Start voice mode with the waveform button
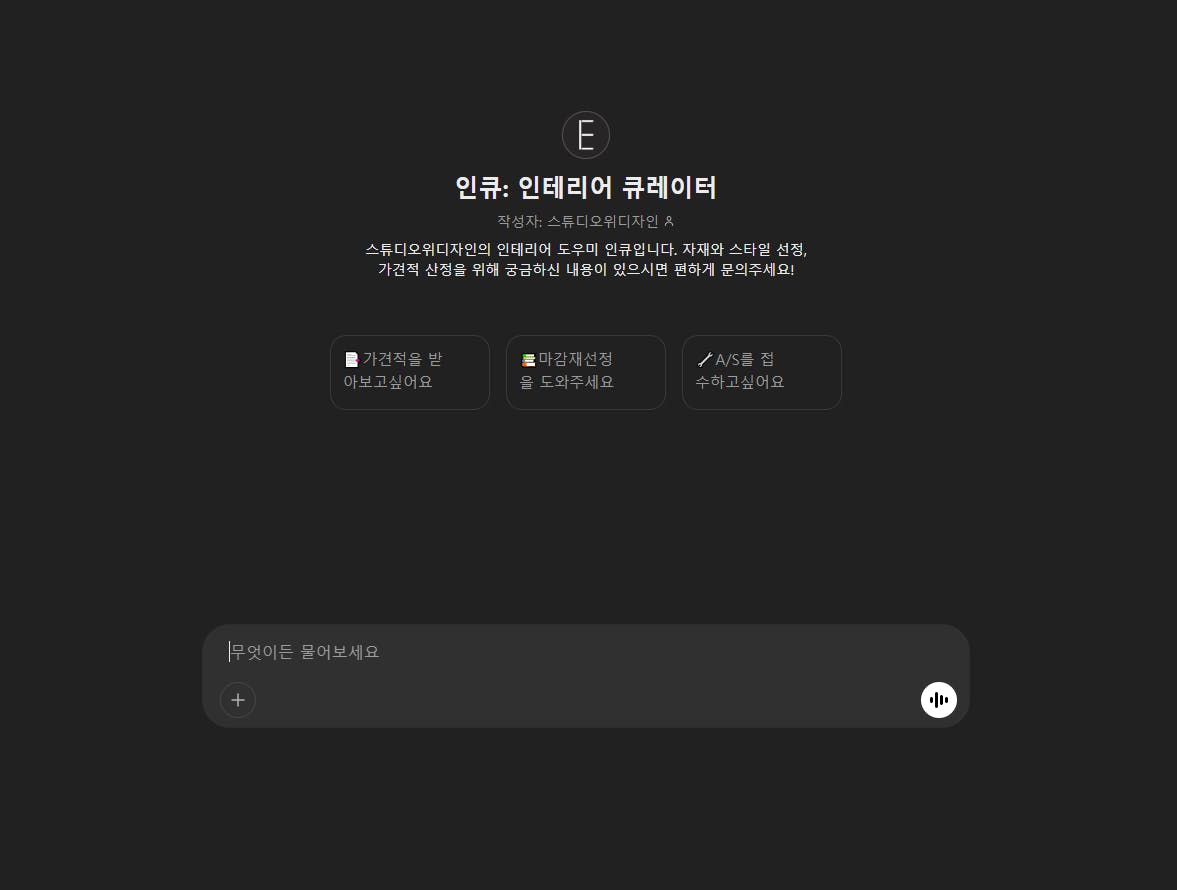 click(938, 700)
